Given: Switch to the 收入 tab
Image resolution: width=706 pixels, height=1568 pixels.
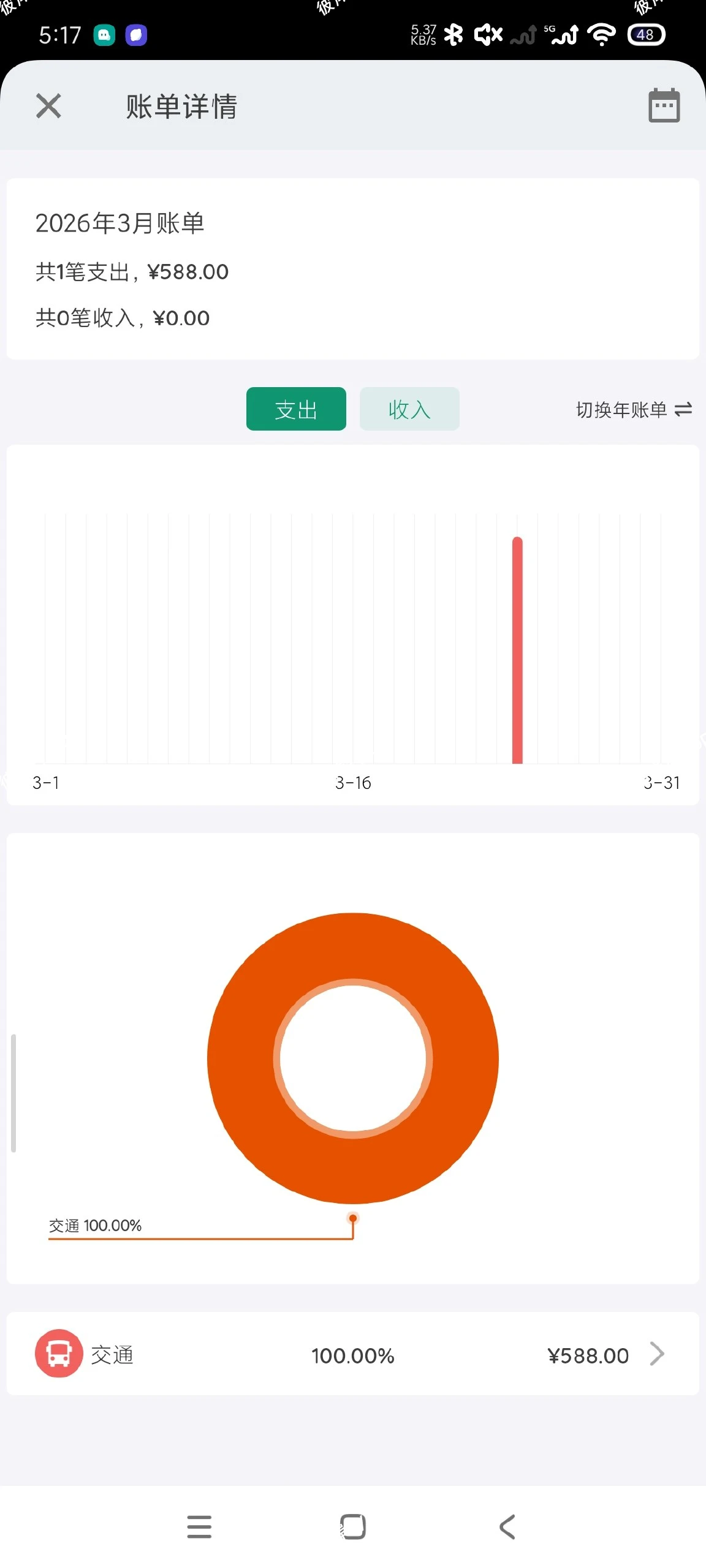Looking at the screenshot, I should [409, 409].
